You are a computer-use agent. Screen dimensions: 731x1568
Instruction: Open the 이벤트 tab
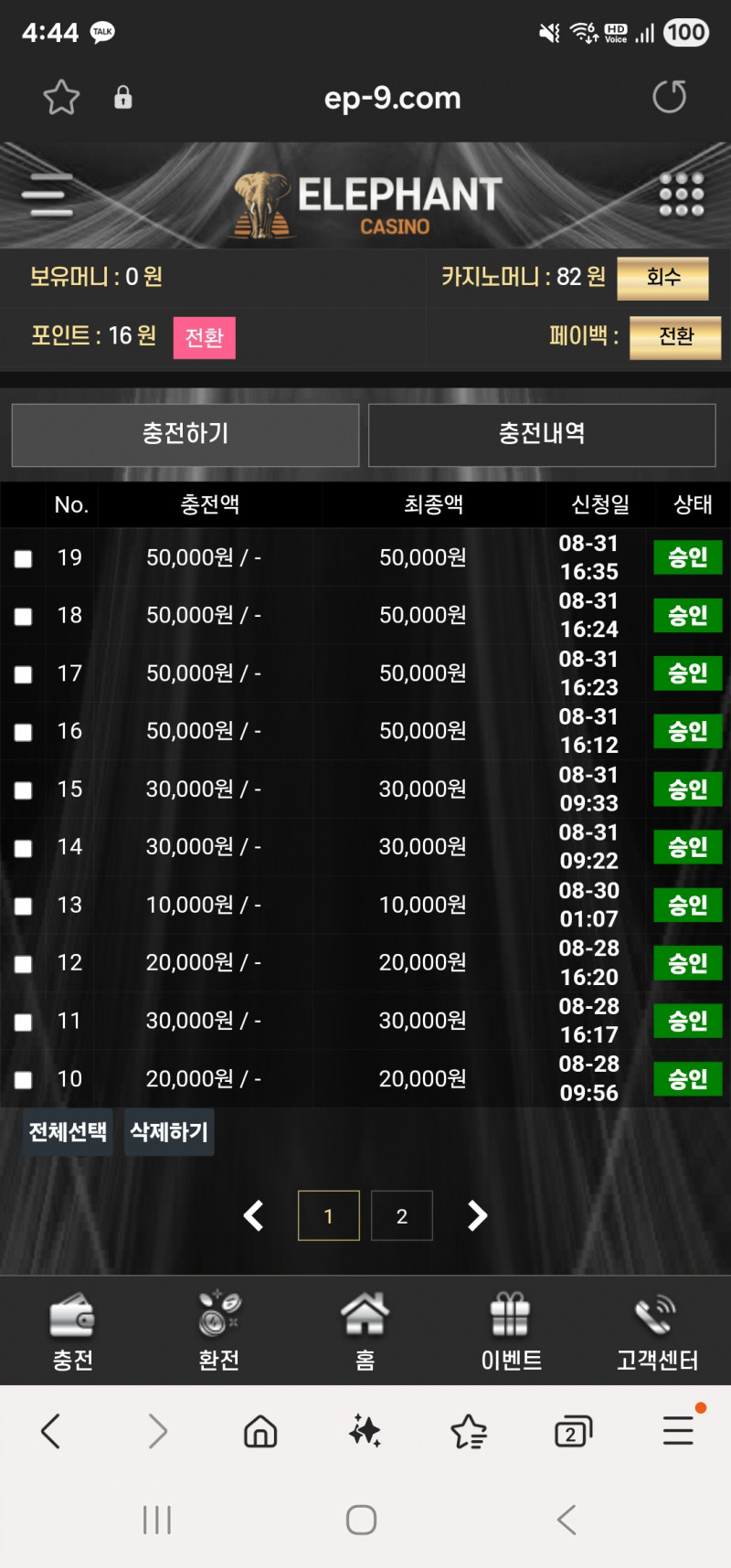(x=511, y=1332)
